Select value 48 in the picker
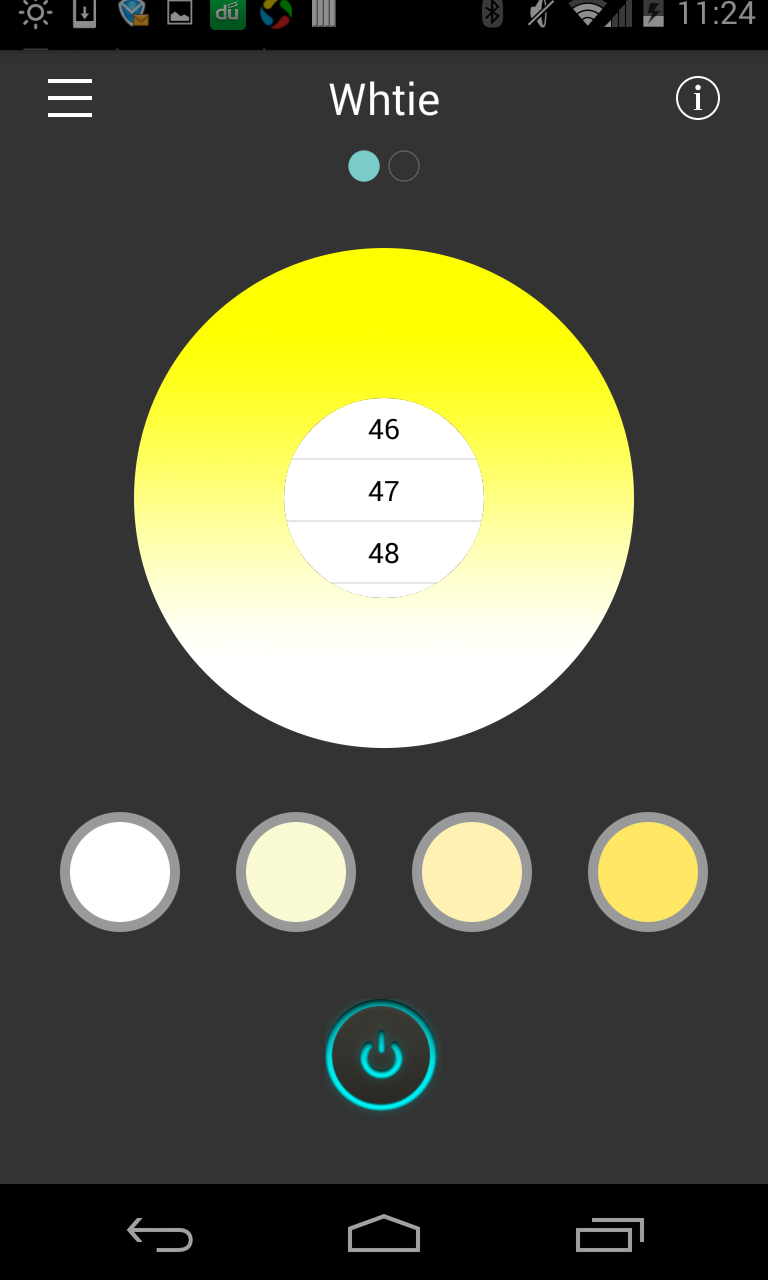The image size is (768, 1280). tap(384, 553)
